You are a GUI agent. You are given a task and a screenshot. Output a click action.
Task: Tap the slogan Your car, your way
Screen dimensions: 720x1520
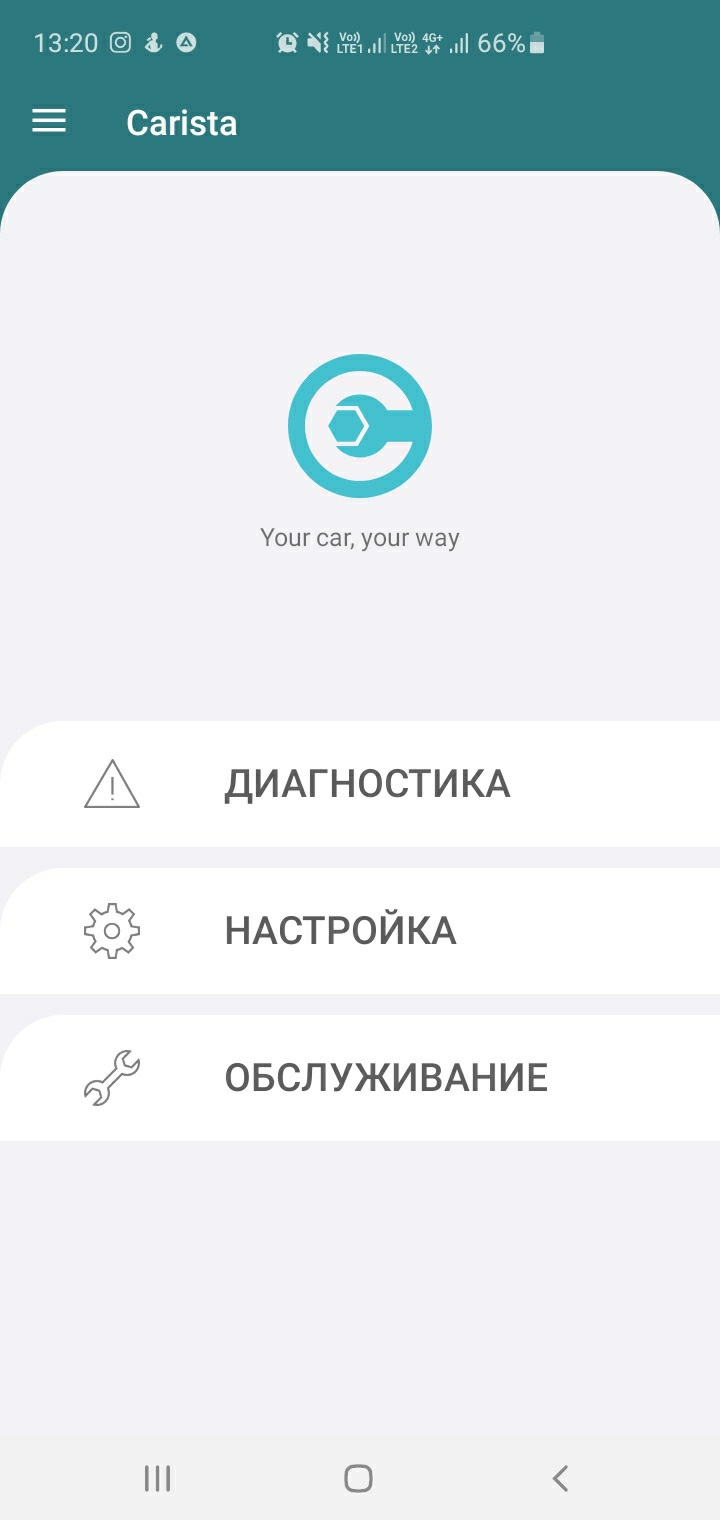point(360,537)
